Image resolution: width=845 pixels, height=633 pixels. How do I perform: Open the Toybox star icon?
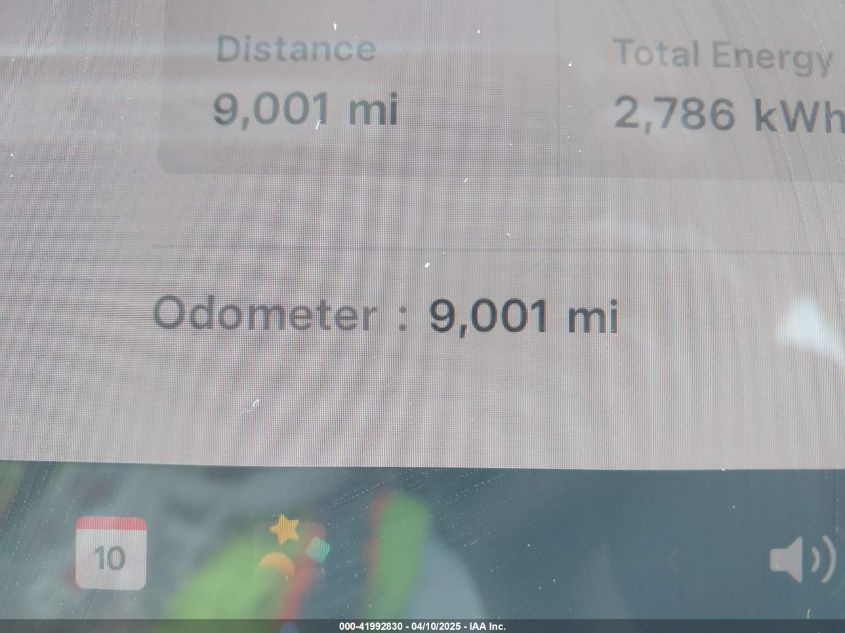coord(291,550)
